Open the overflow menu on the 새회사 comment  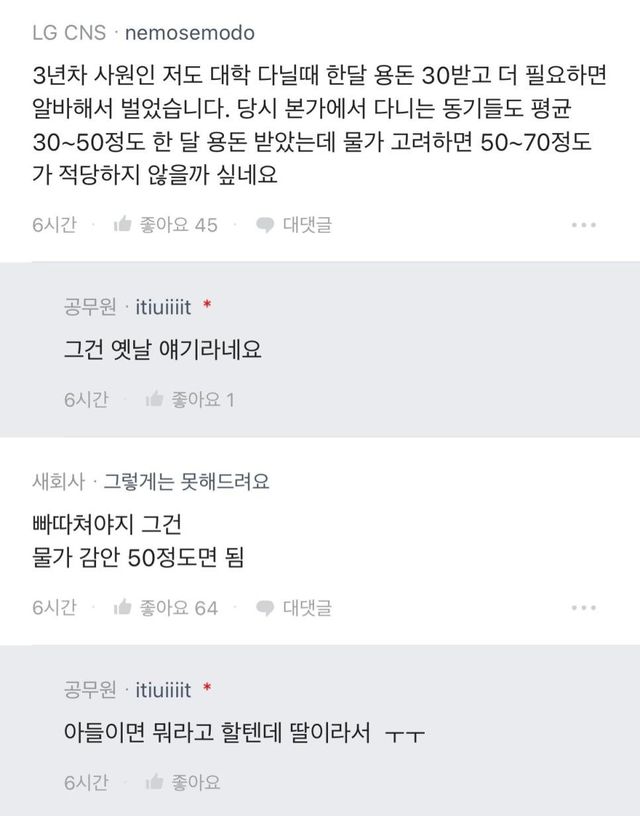point(583,607)
